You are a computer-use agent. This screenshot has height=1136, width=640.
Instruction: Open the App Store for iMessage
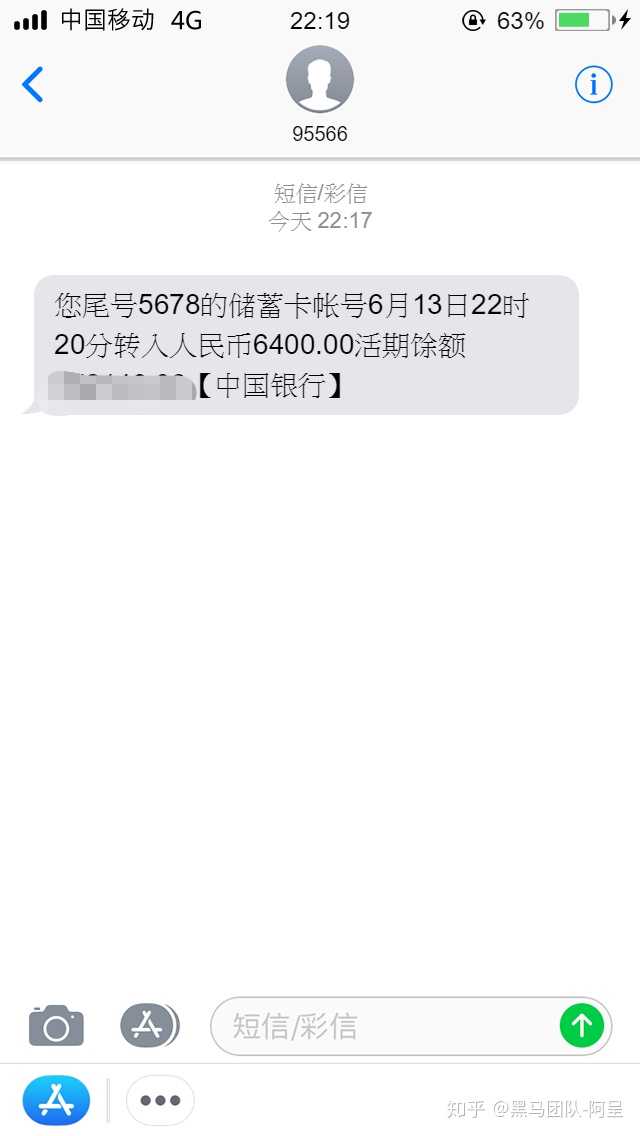pos(56,1101)
